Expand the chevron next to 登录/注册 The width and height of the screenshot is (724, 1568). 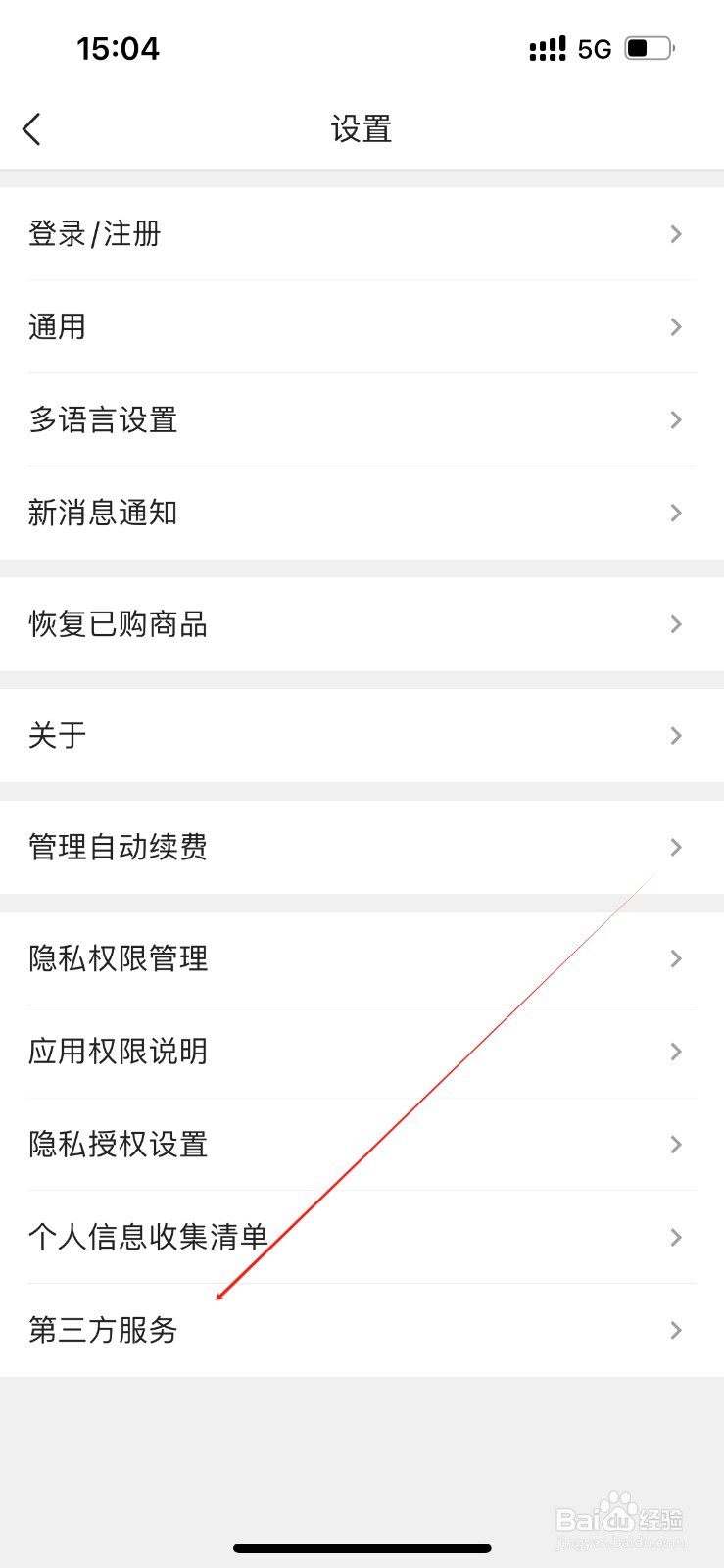[x=674, y=233]
